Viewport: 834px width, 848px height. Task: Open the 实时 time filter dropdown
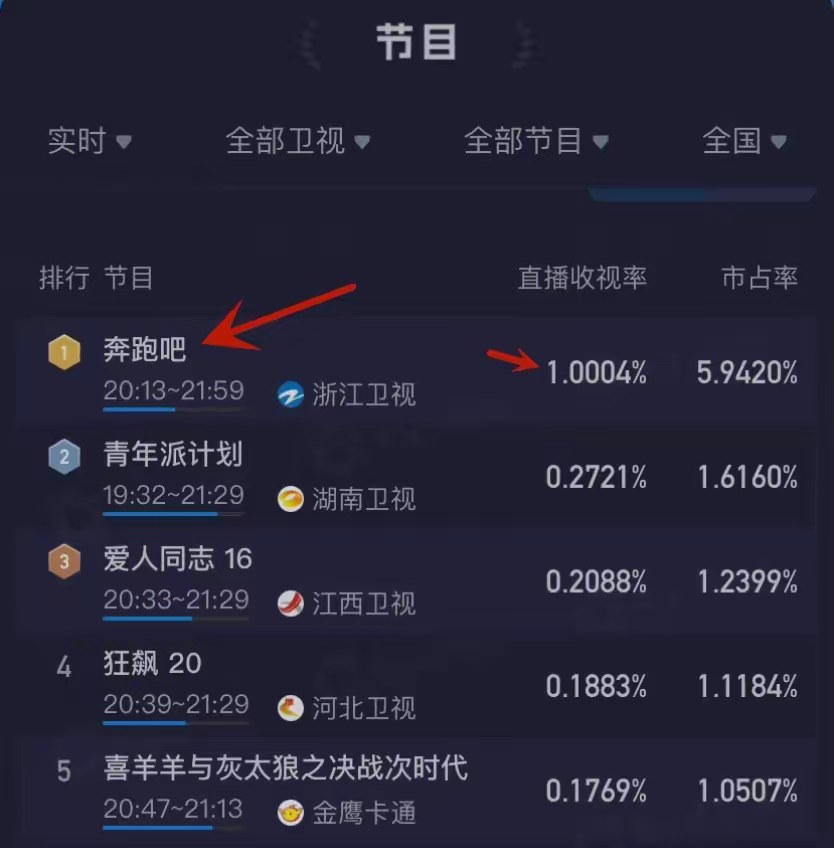[x=89, y=142]
